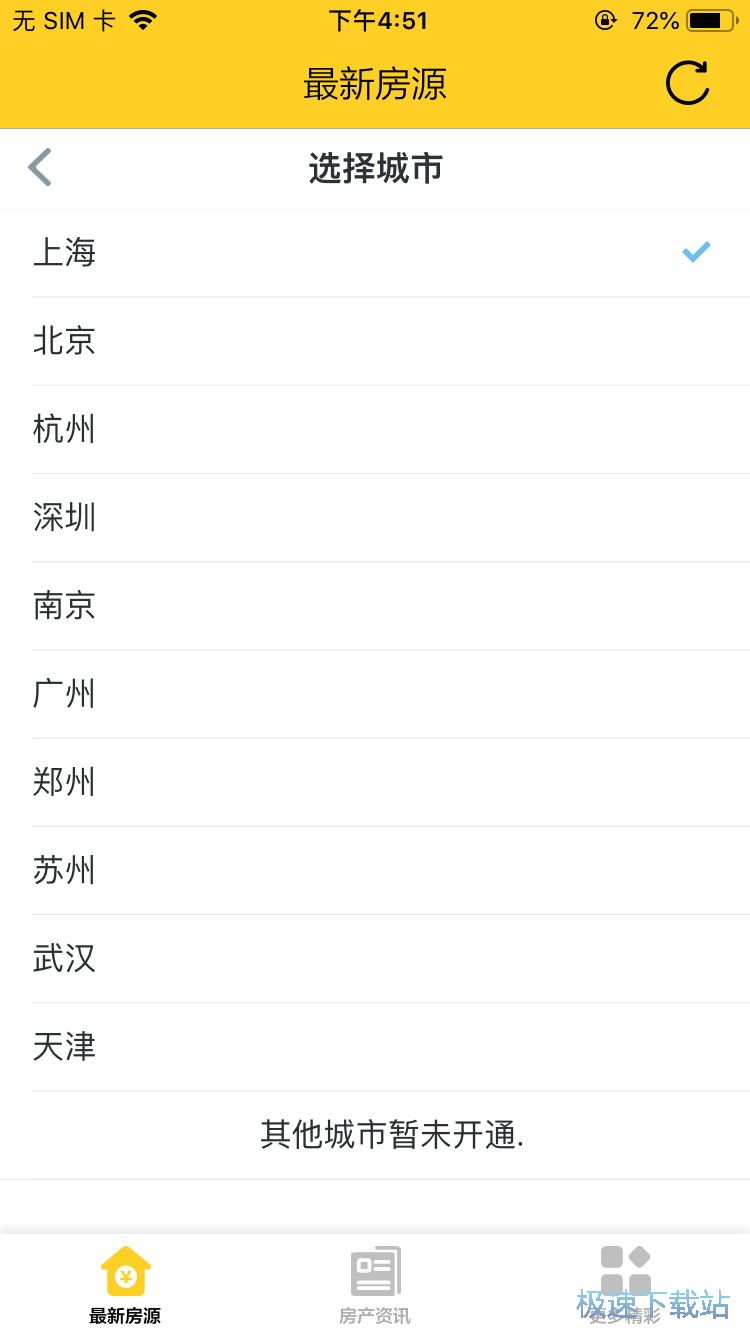Select 广州 as the city
This screenshot has height=1334, width=750.
pos(65,693)
